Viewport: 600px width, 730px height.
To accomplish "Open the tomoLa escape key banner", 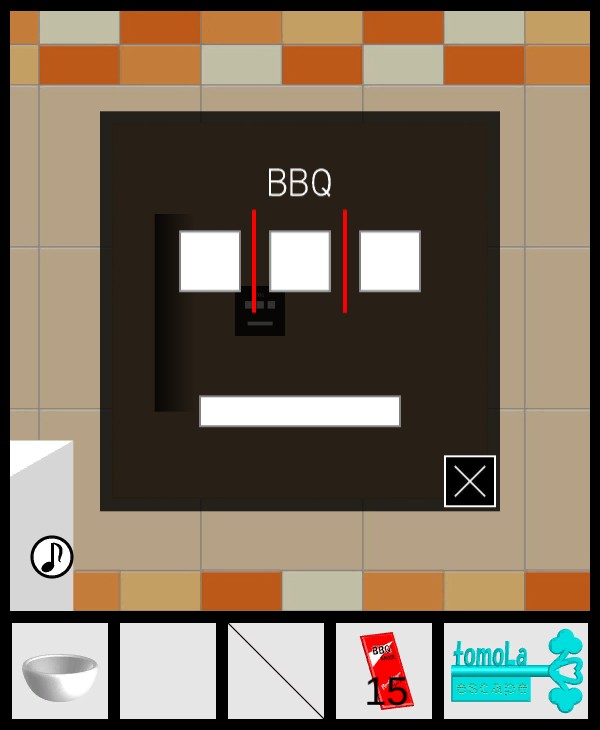I will click(x=516, y=671).
